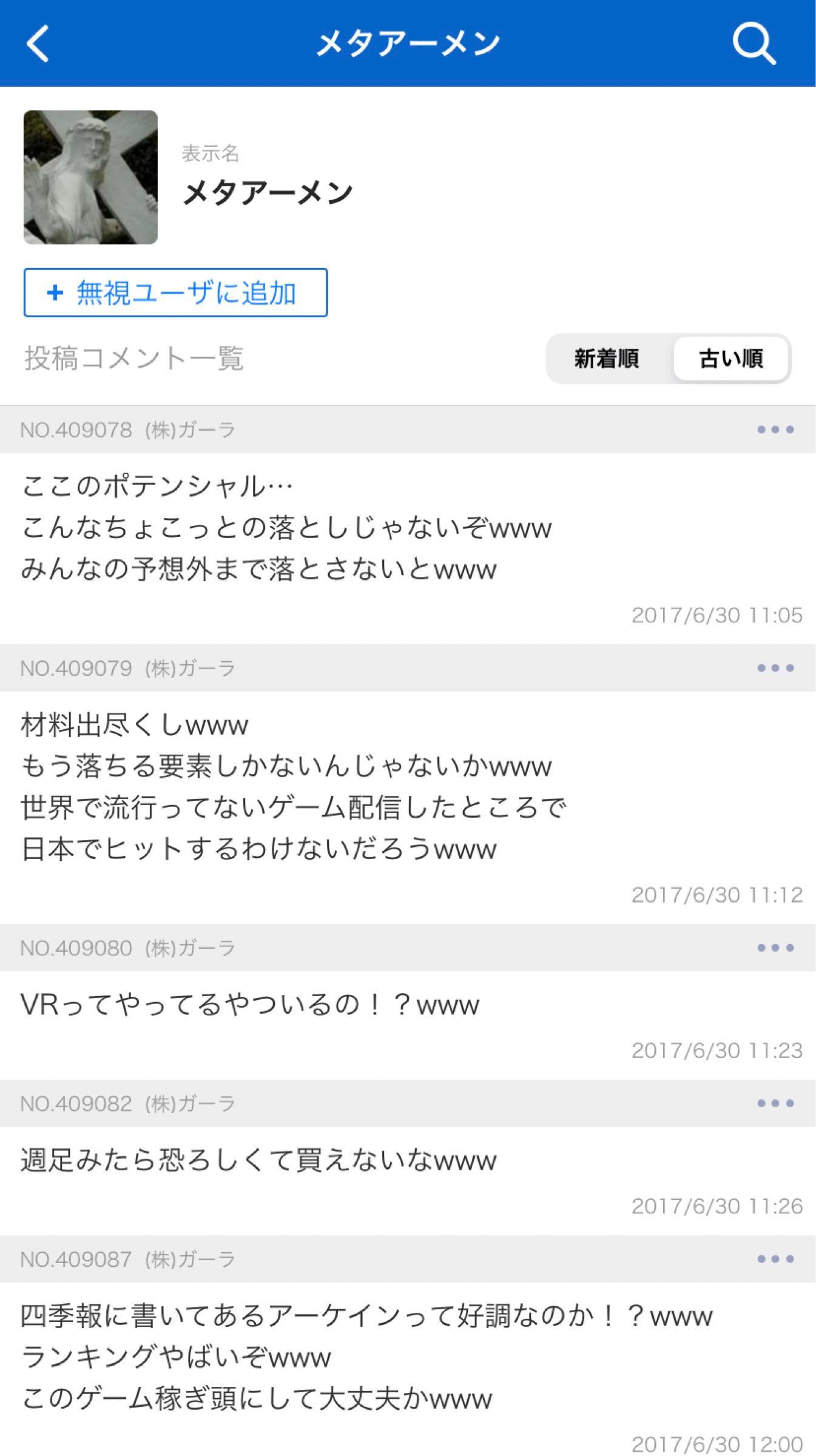Open options for comment NO.409078
This screenshot has height=1456, width=816.
pyautogui.click(x=775, y=430)
